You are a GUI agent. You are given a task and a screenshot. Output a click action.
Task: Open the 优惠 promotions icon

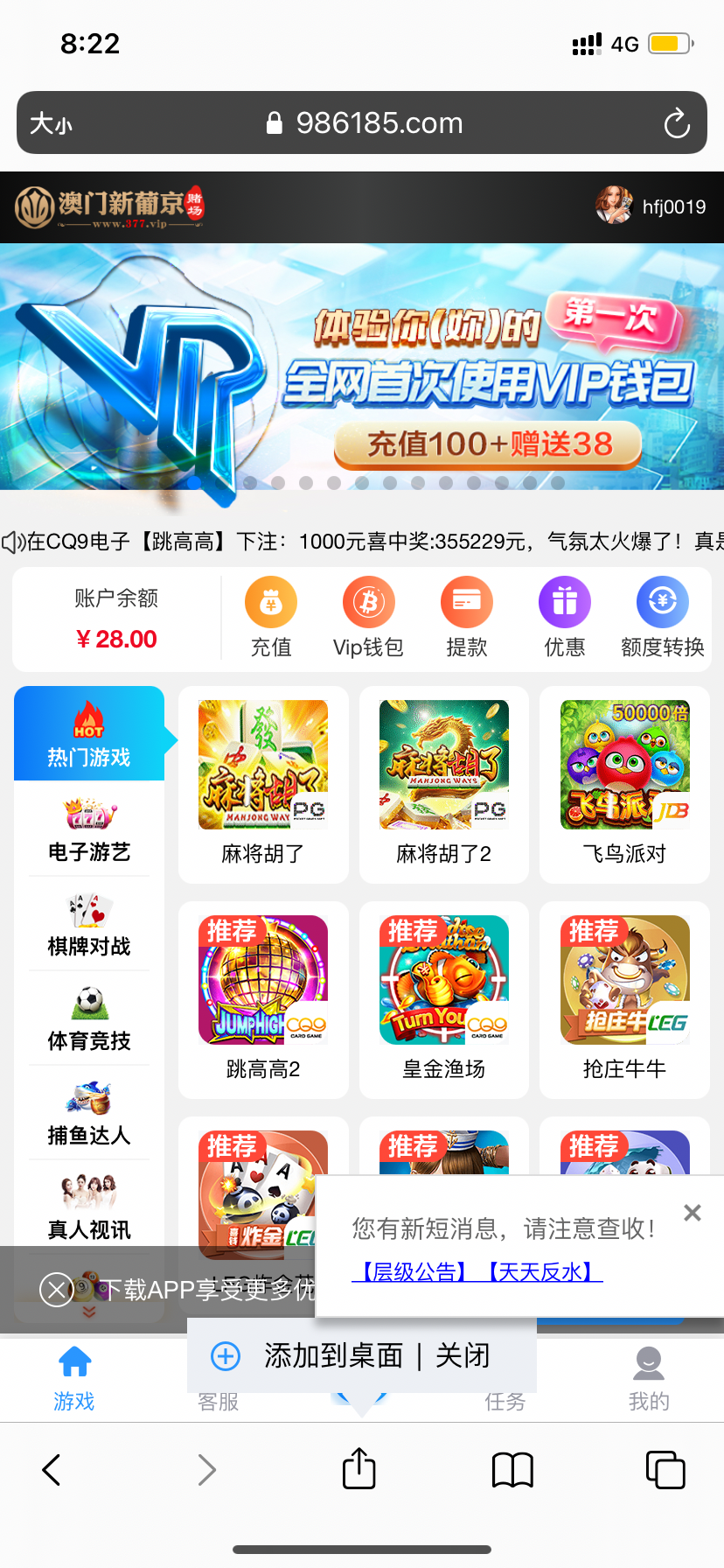[564, 618]
